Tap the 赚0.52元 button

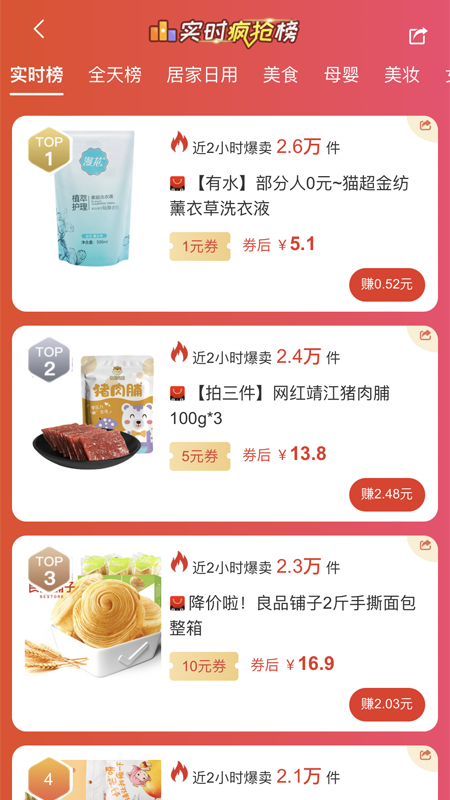point(387,285)
